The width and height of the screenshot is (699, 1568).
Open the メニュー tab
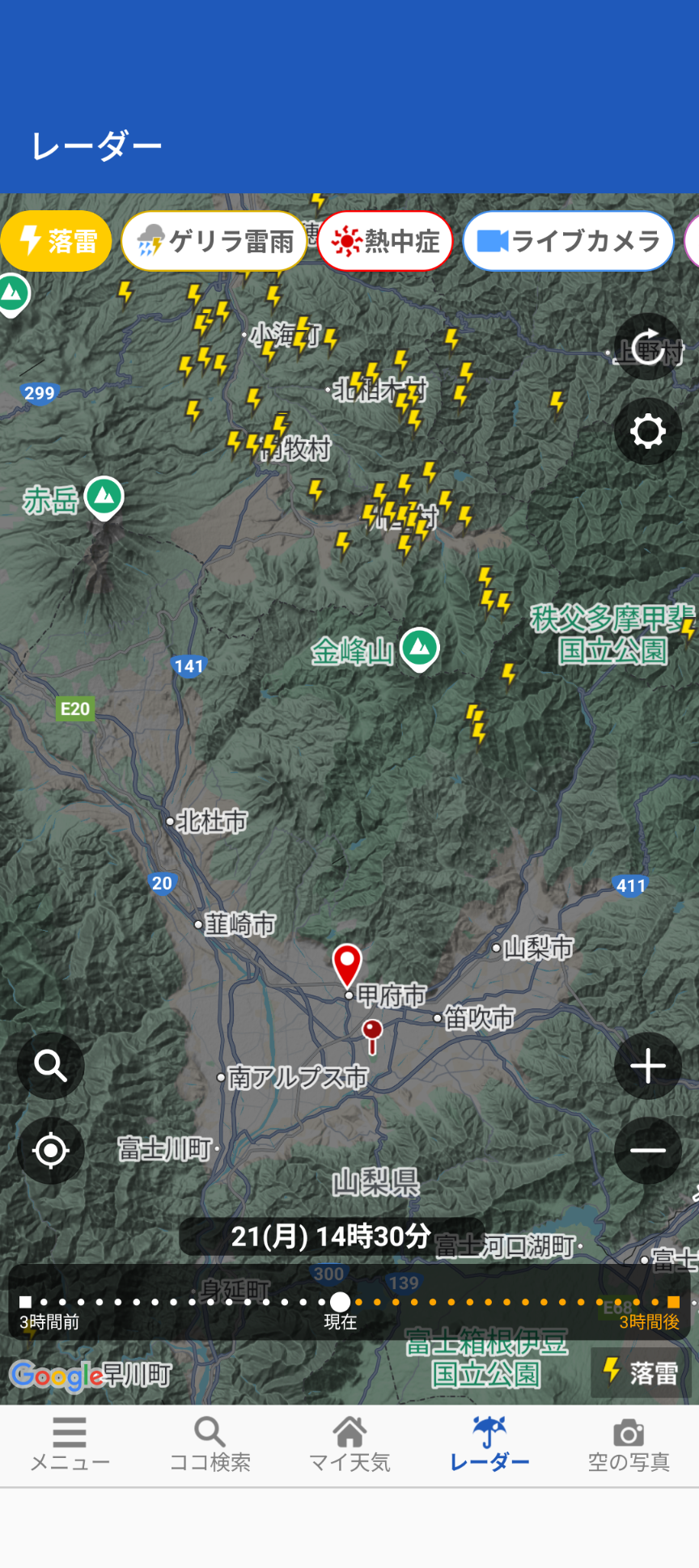click(x=70, y=1444)
